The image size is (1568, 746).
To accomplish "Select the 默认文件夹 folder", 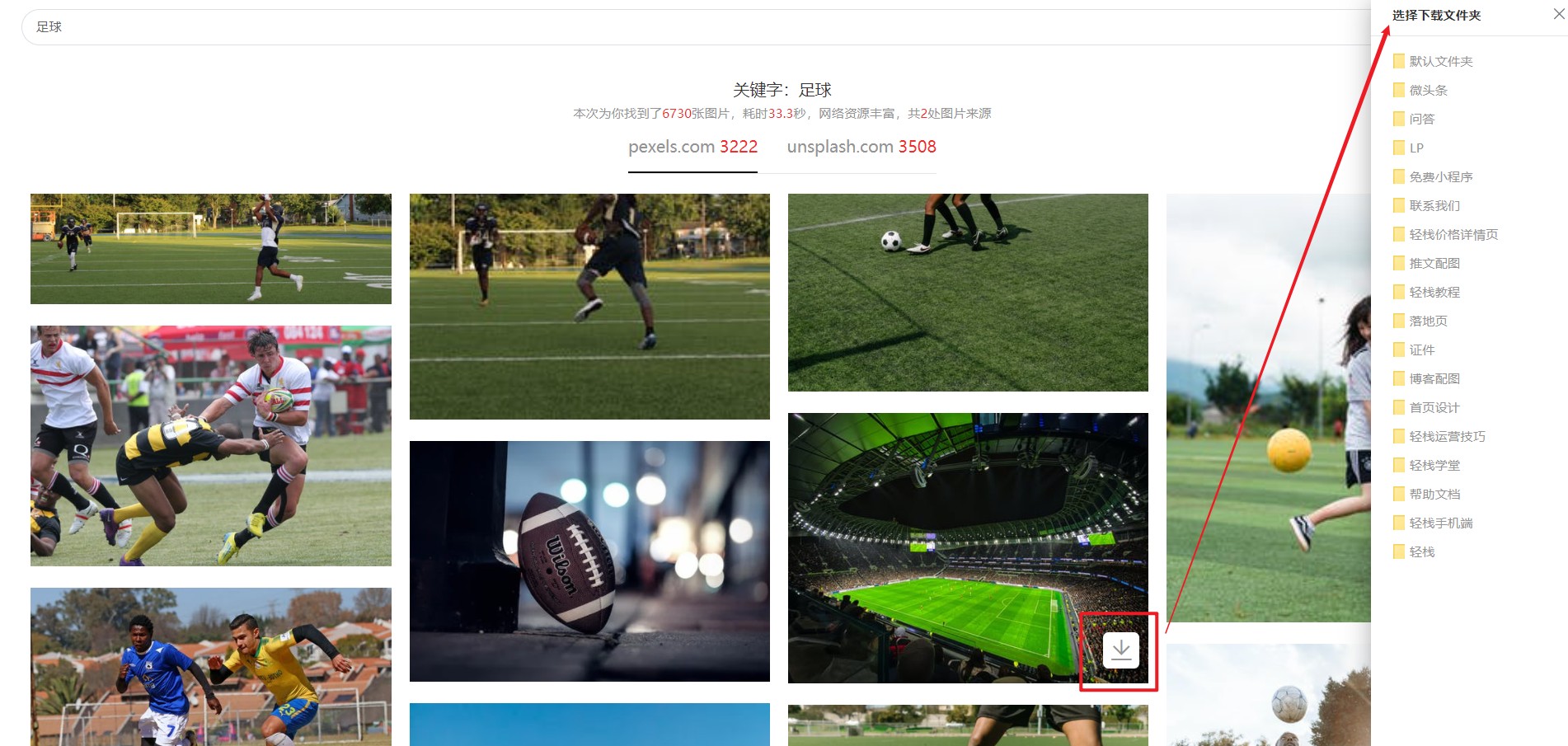I will click(x=1440, y=61).
